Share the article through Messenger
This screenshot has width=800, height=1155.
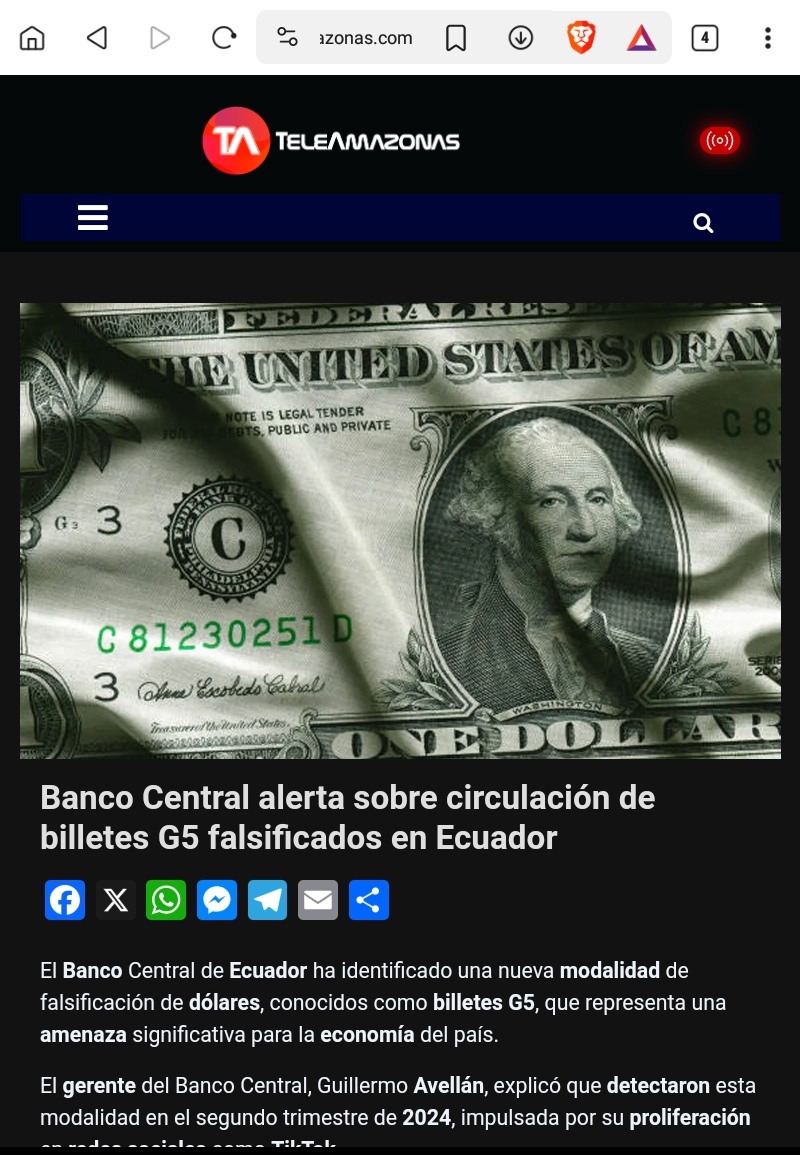click(x=217, y=900)
